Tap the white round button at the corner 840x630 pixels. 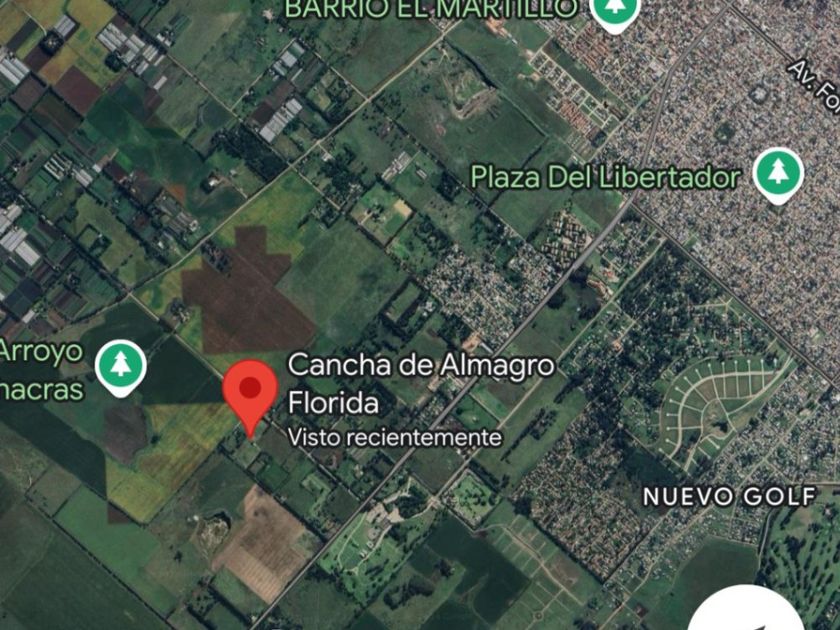(x=747, y=610)
